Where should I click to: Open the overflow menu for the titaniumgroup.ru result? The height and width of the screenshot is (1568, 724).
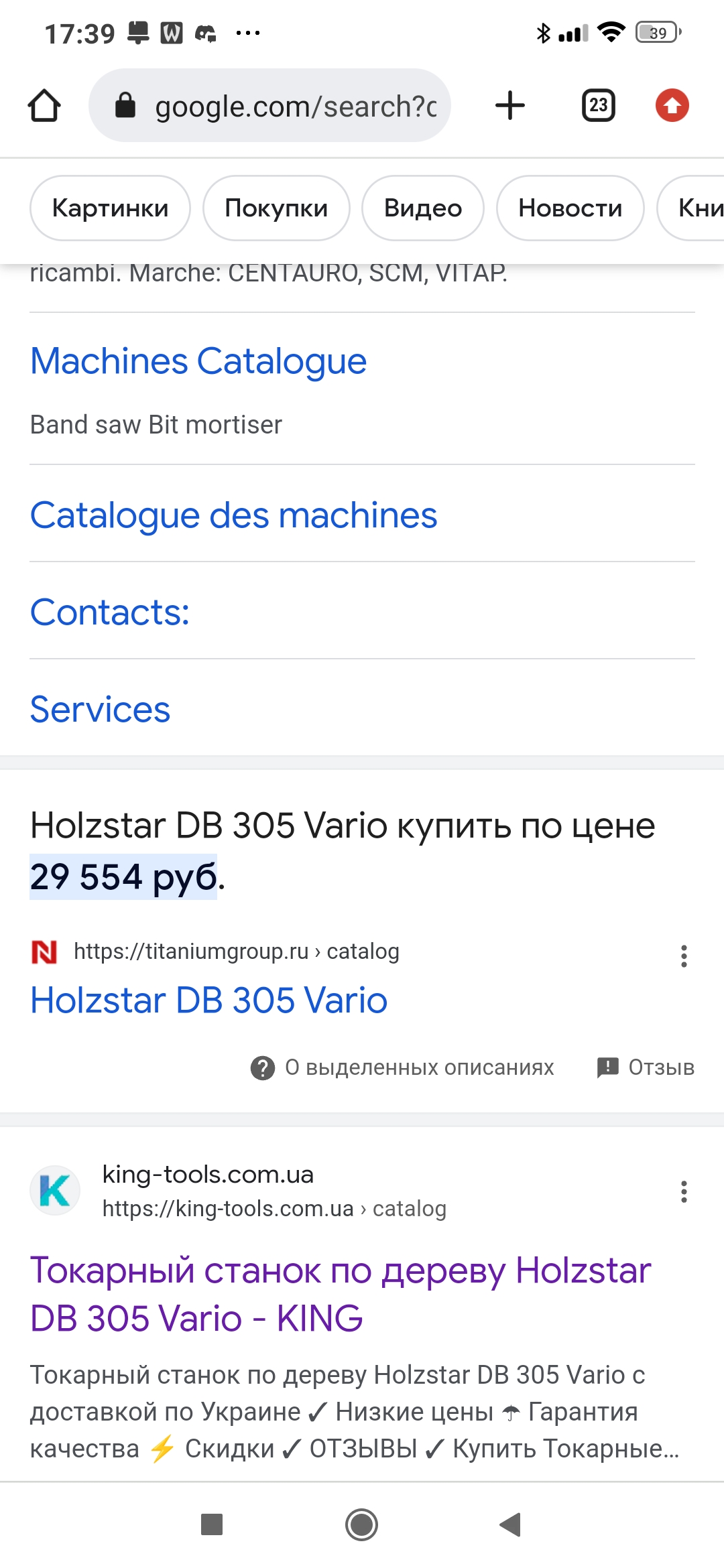[x=684, y=956]
